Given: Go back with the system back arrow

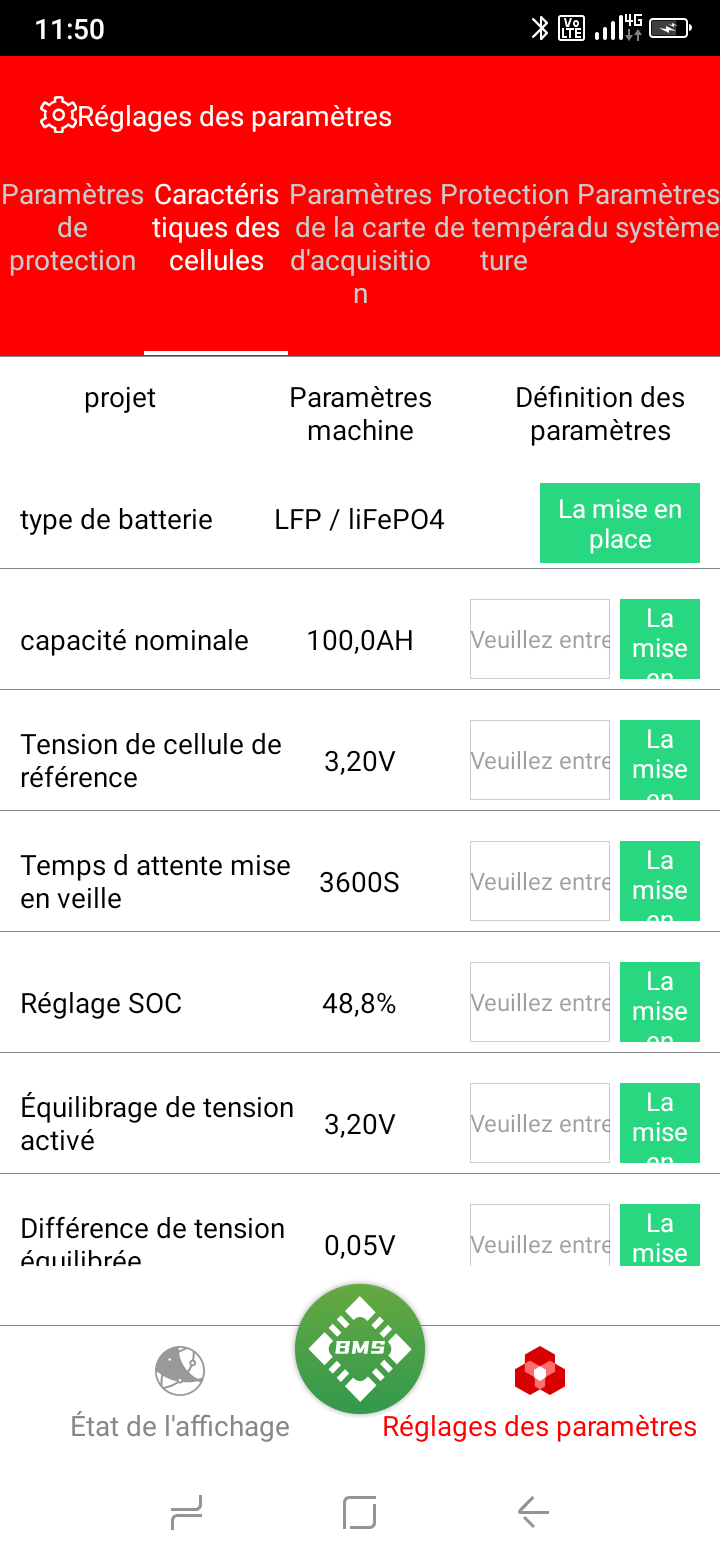Looking at the screenshot, I should click(x=533, y=1512).
